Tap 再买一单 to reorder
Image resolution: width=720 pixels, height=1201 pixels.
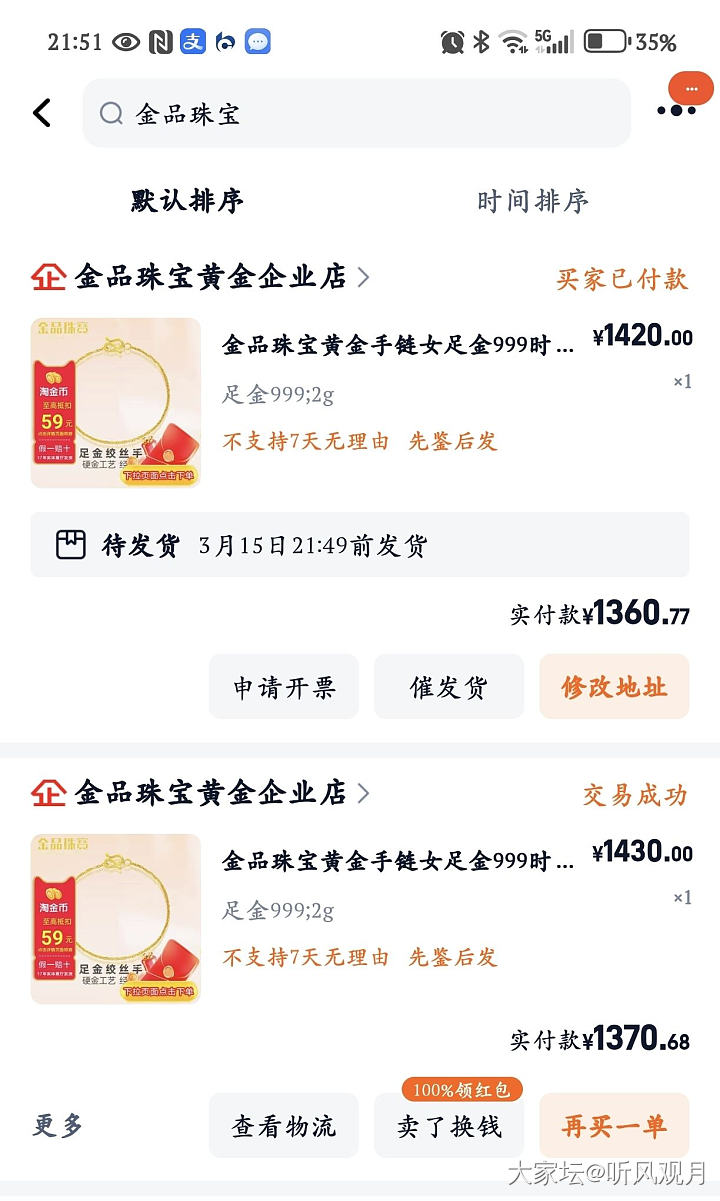pyautogui.click(x=614, y=1126)
